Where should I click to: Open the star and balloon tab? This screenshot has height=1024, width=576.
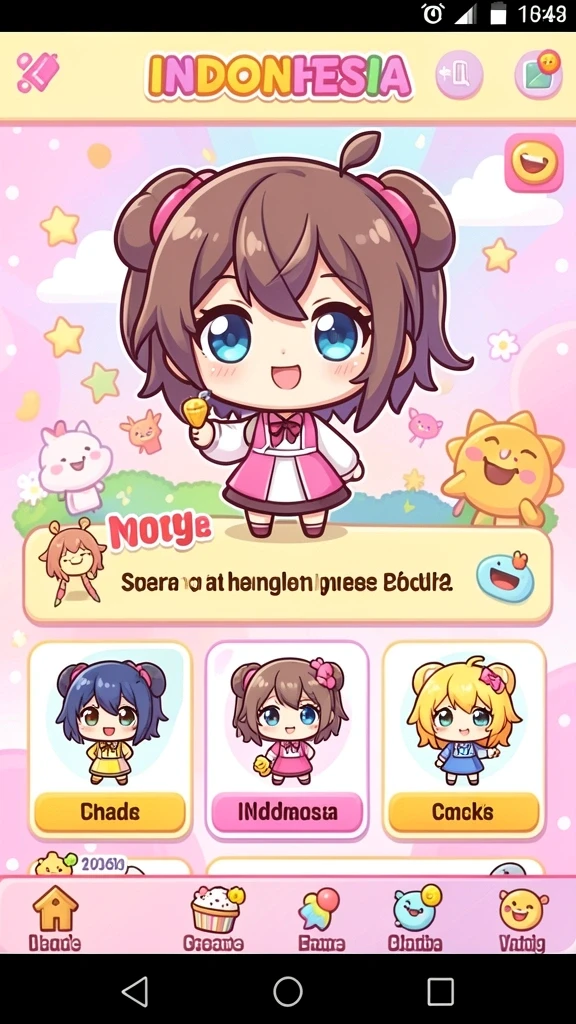(x=321, y=918)
